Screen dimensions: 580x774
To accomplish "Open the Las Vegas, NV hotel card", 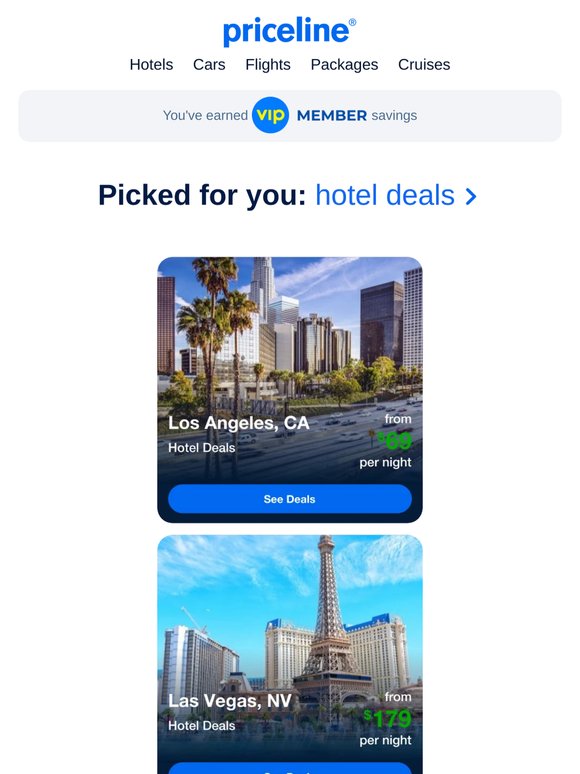I will pyautogui.click(x=290, y=655).
